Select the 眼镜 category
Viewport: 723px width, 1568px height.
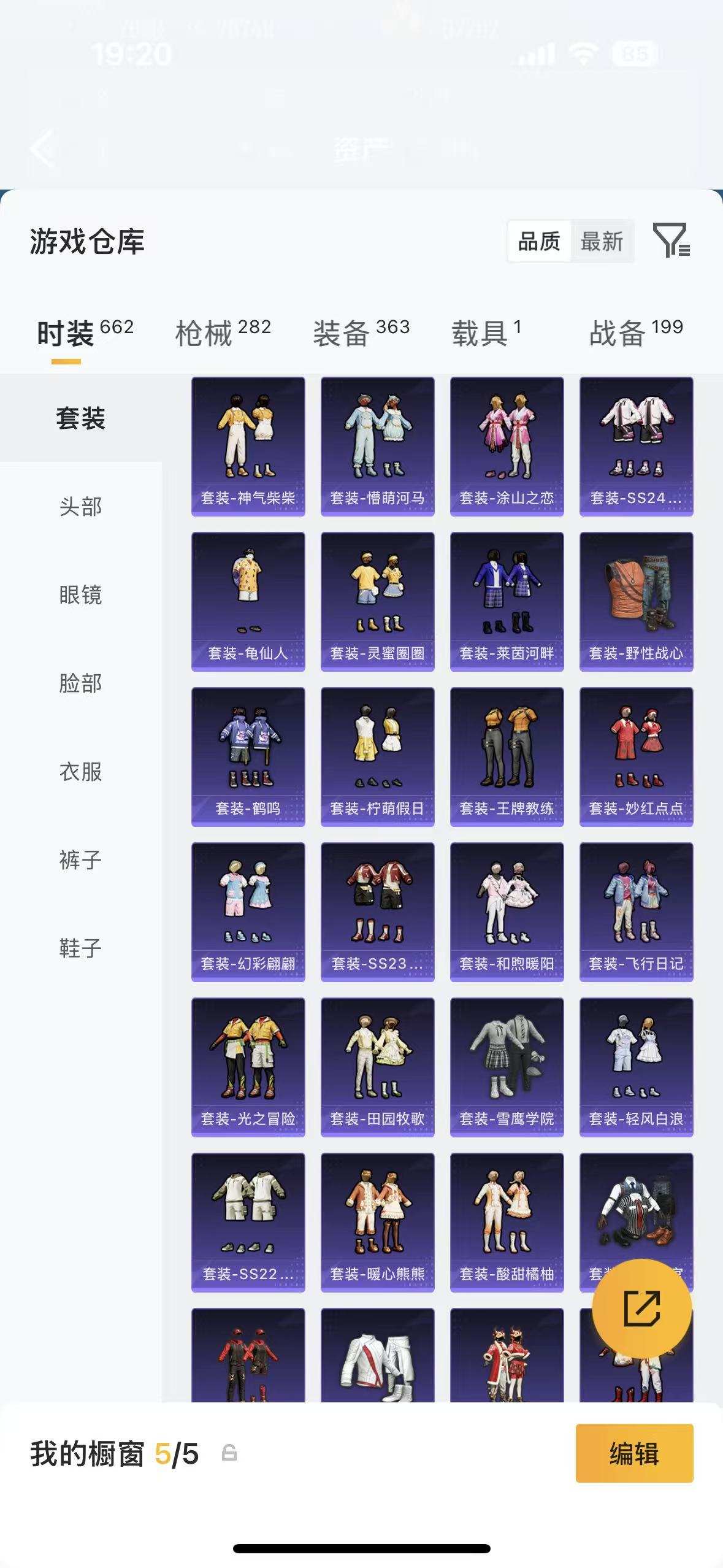click(80, 595)
